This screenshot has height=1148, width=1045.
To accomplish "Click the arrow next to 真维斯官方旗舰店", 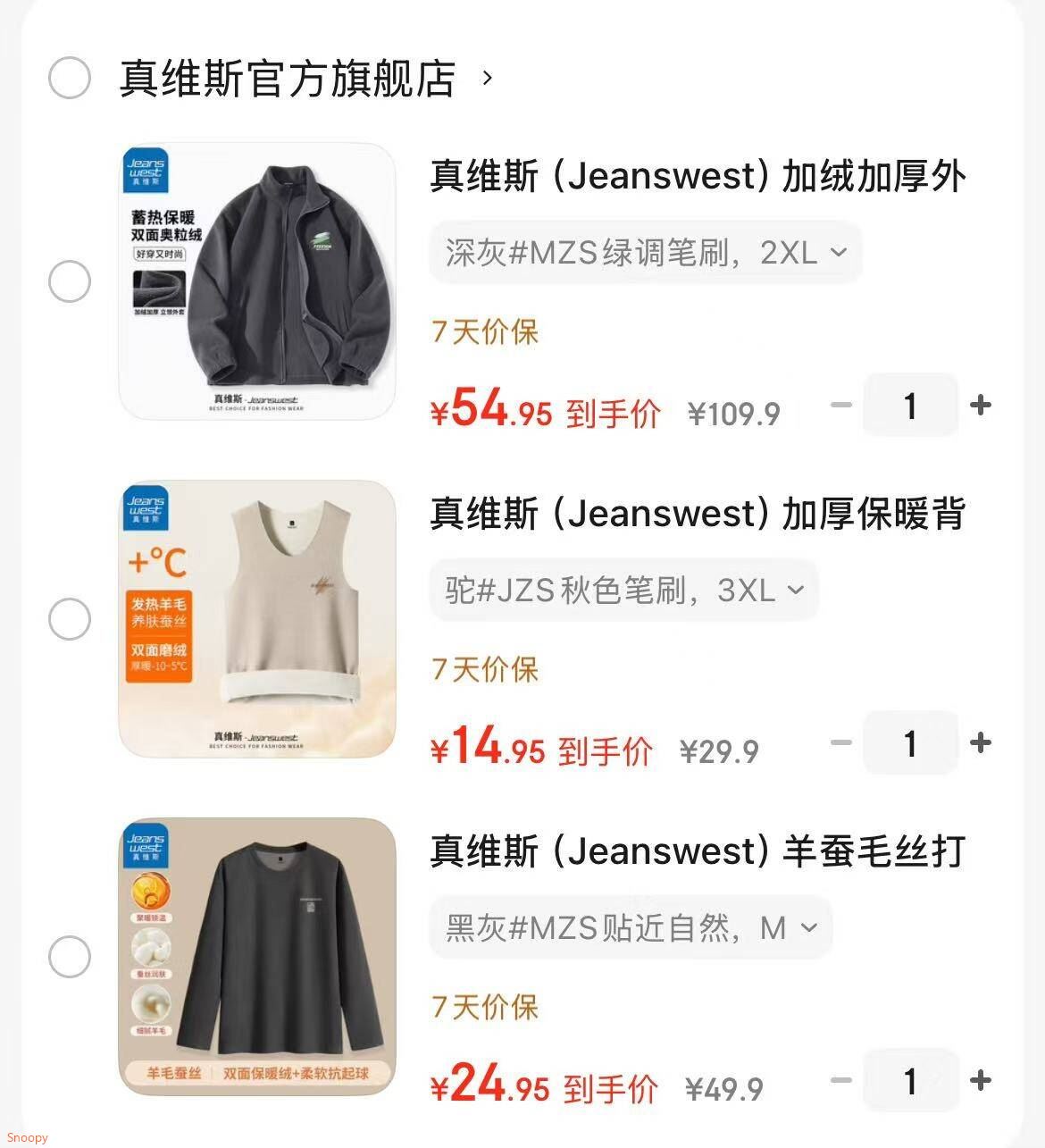I will [x=487, y=80].
